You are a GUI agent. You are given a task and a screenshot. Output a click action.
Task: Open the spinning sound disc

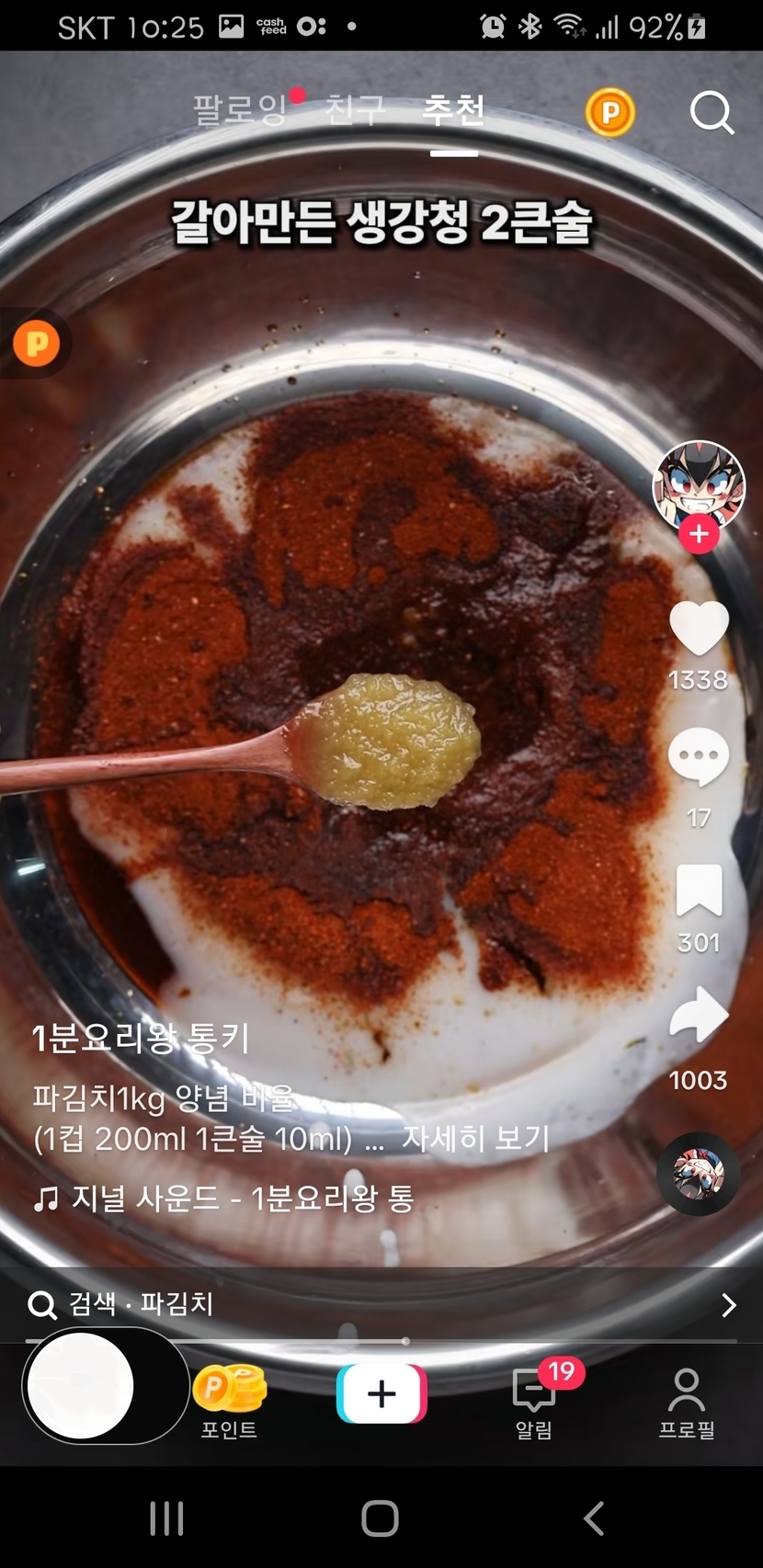point(698,1174)
